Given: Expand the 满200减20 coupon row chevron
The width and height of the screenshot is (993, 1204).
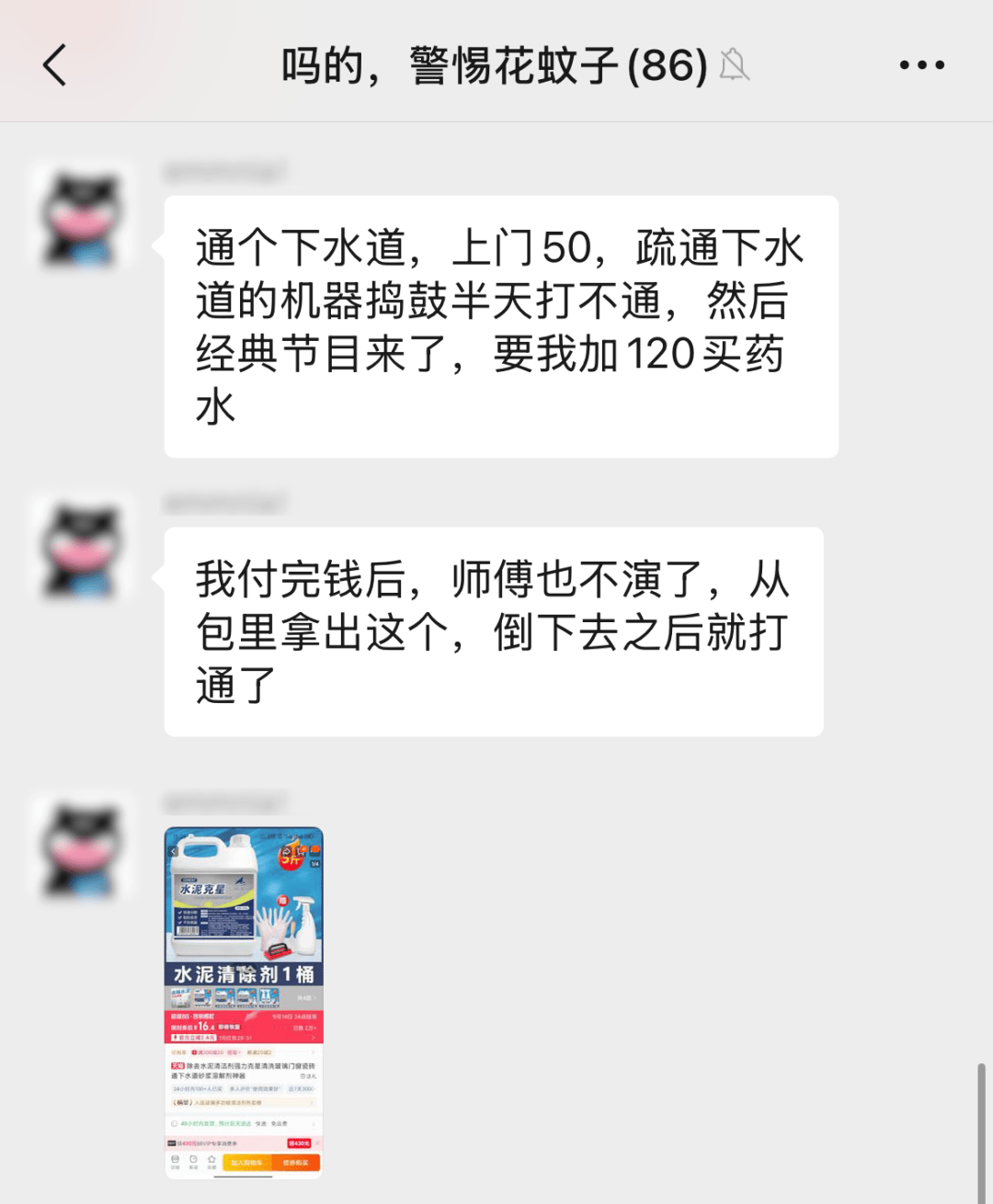Looking at the screenshot, I should coord(313,1052).
